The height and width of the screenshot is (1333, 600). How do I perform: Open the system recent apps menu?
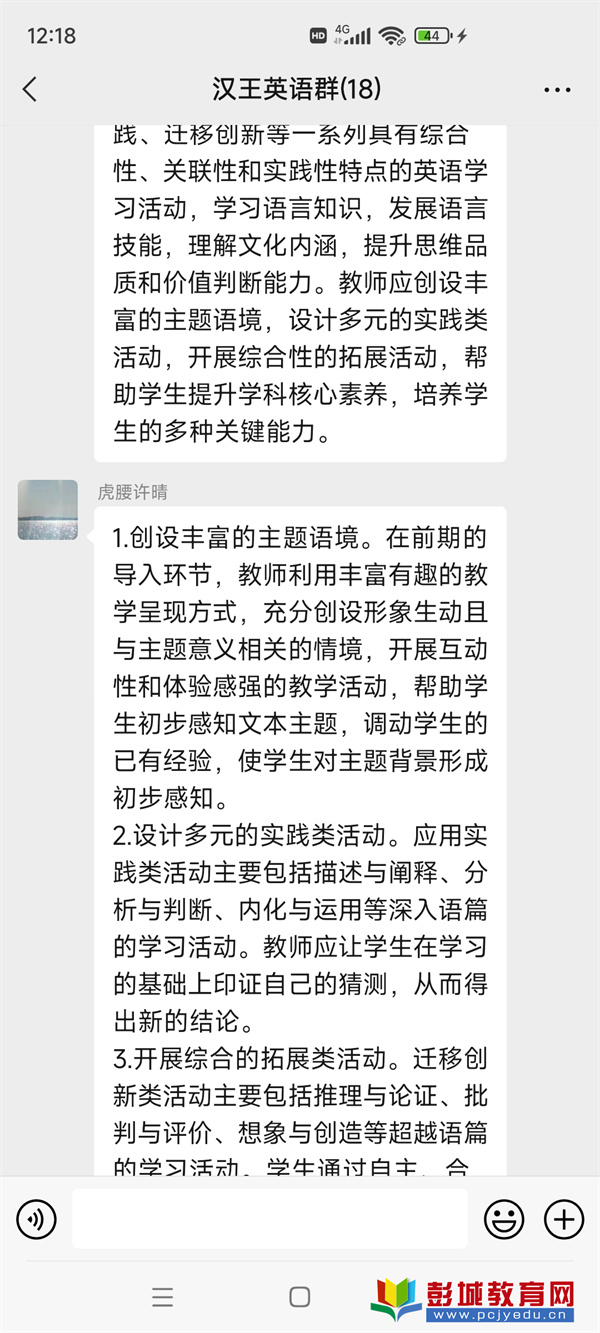tap(163, 1297)
